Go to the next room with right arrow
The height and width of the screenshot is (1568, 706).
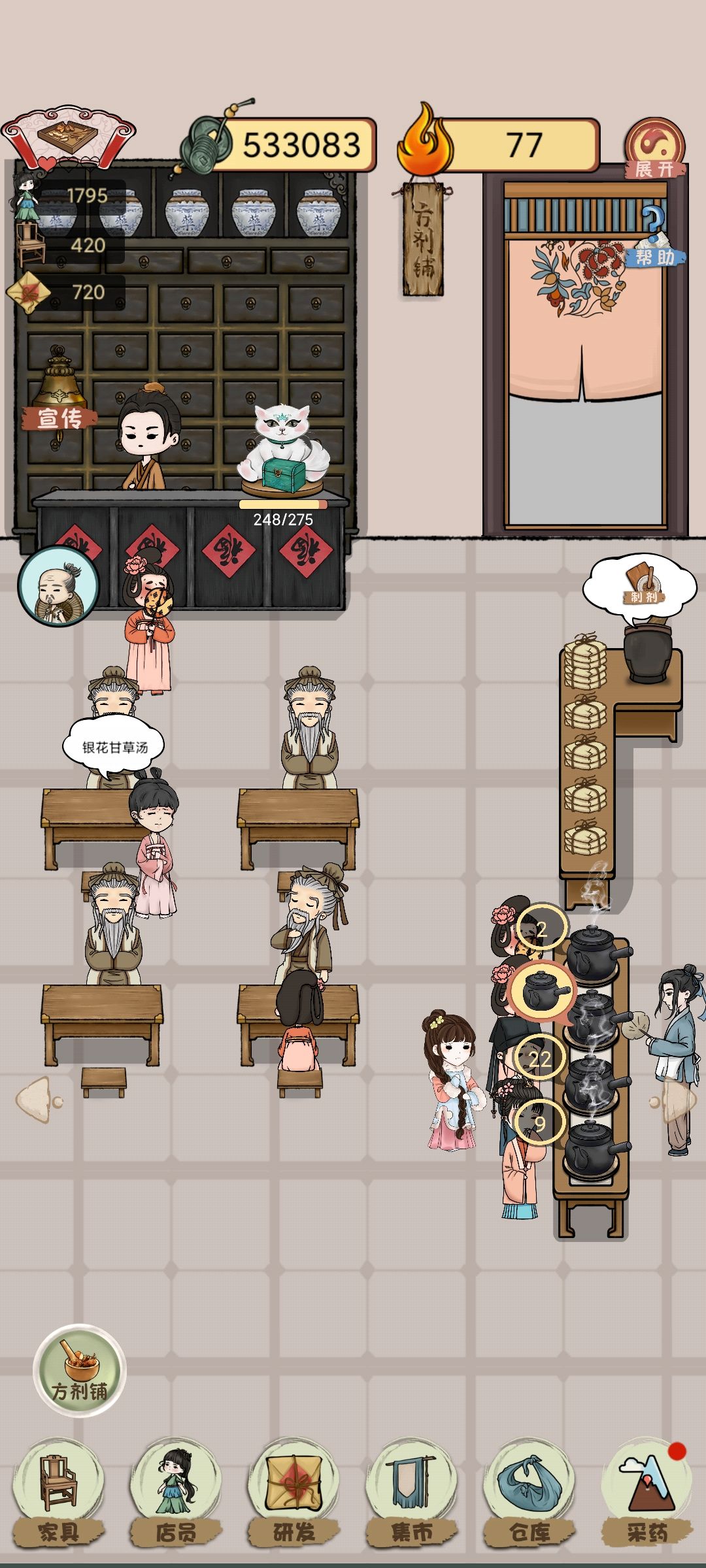click(x=673, y=1100)
